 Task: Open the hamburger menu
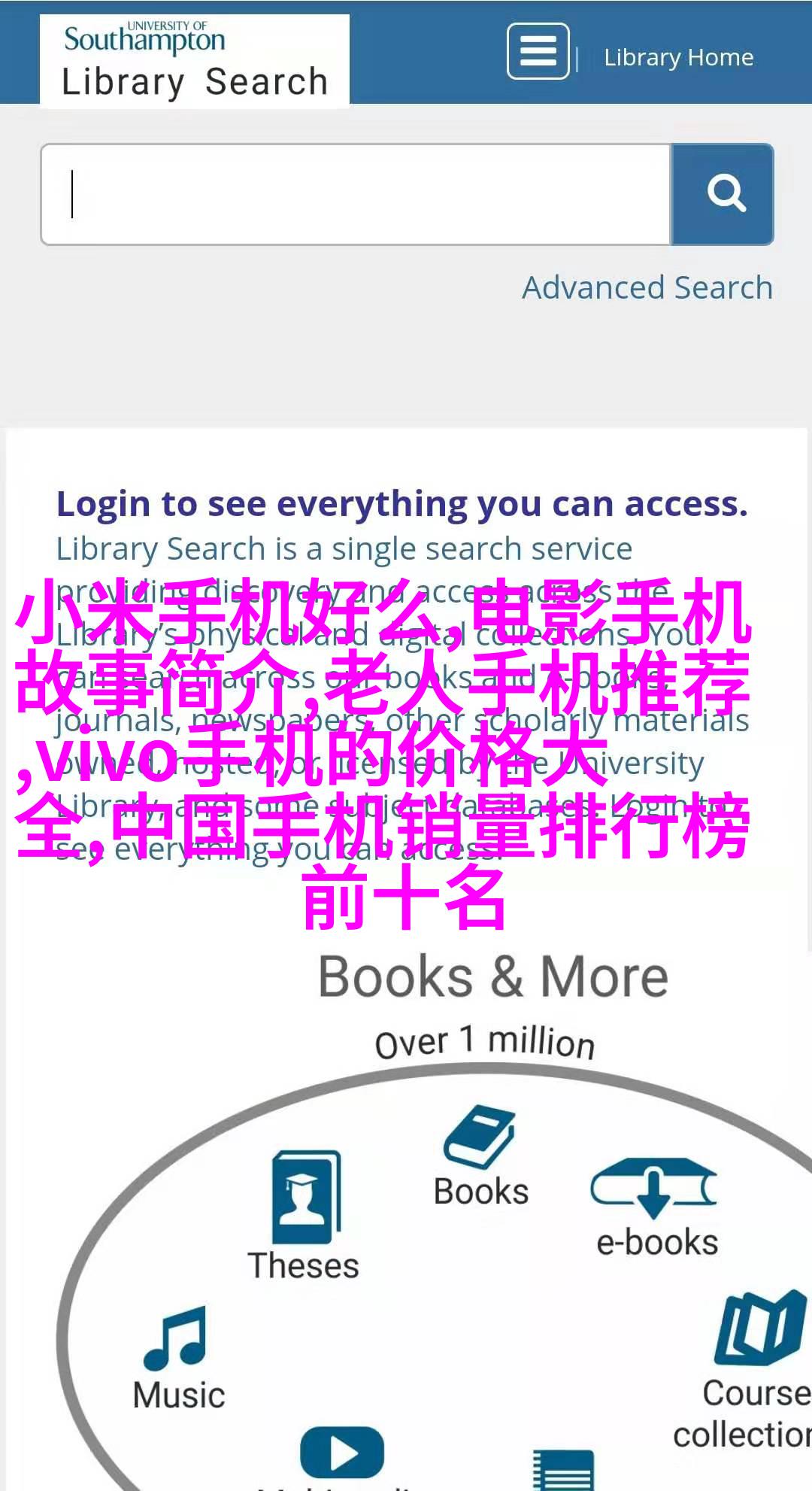click(538, 52)
